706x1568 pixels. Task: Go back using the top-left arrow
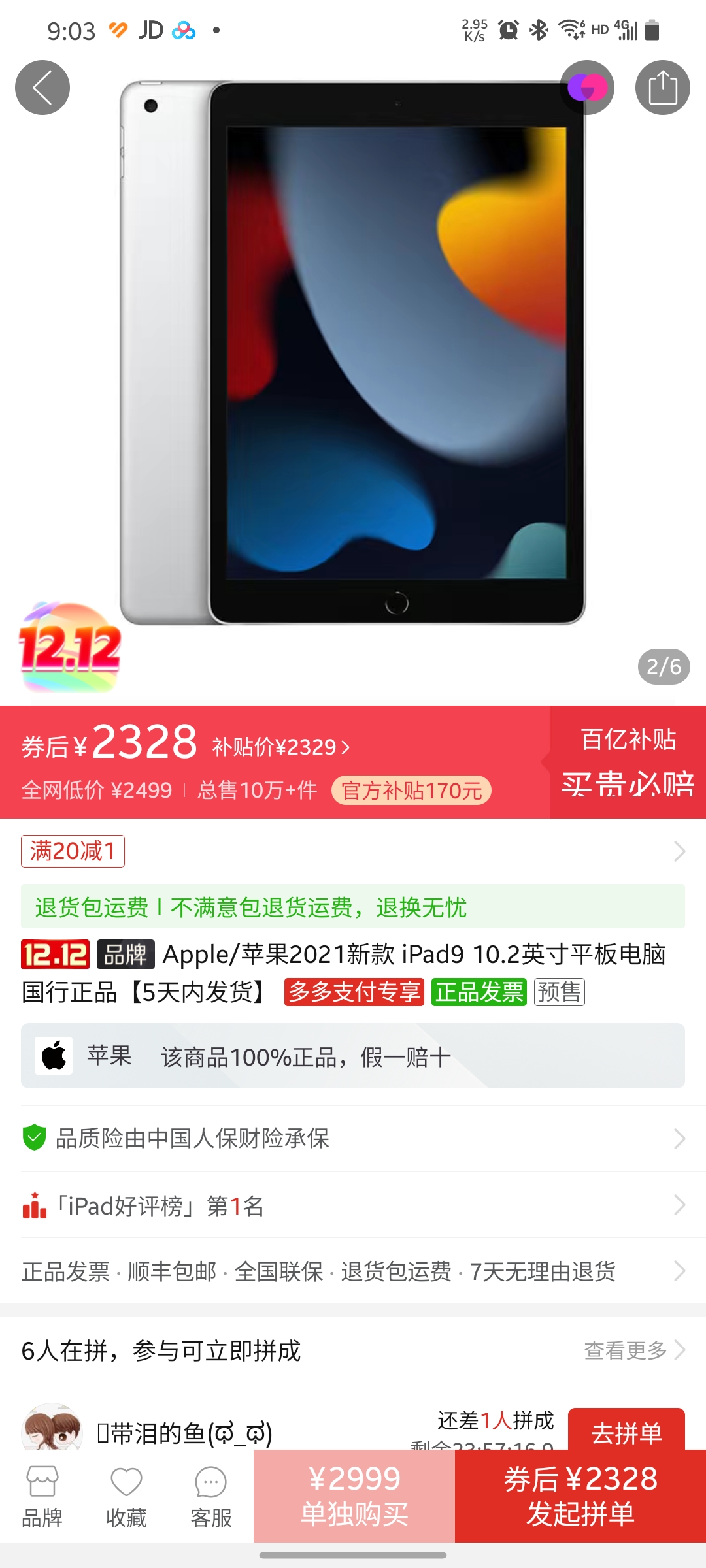[x=42, y=88]
